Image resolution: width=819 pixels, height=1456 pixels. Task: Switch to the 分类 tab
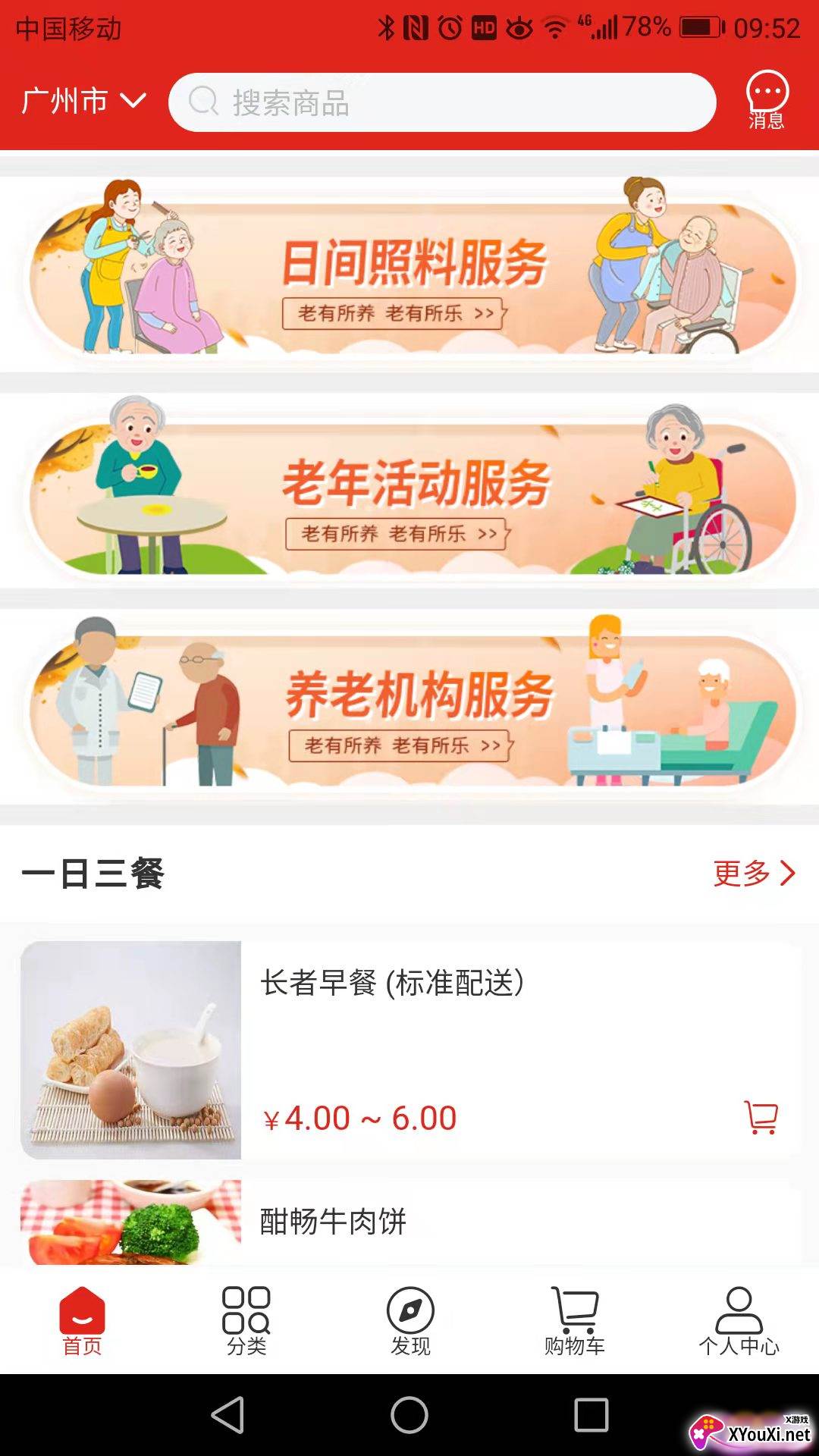(246, 1321)
